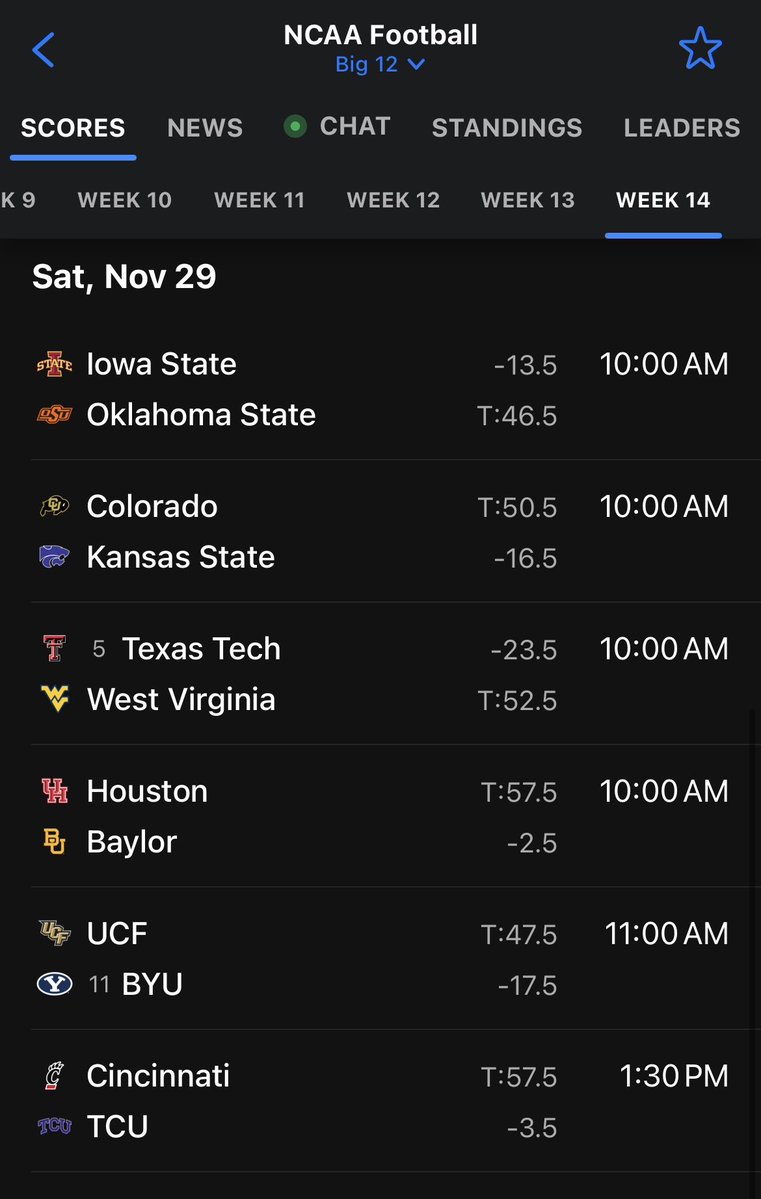Viewport: 761px width, 1199px height.
Task: Check the UCF vs BYU matchup
Action: coord(380,958)
